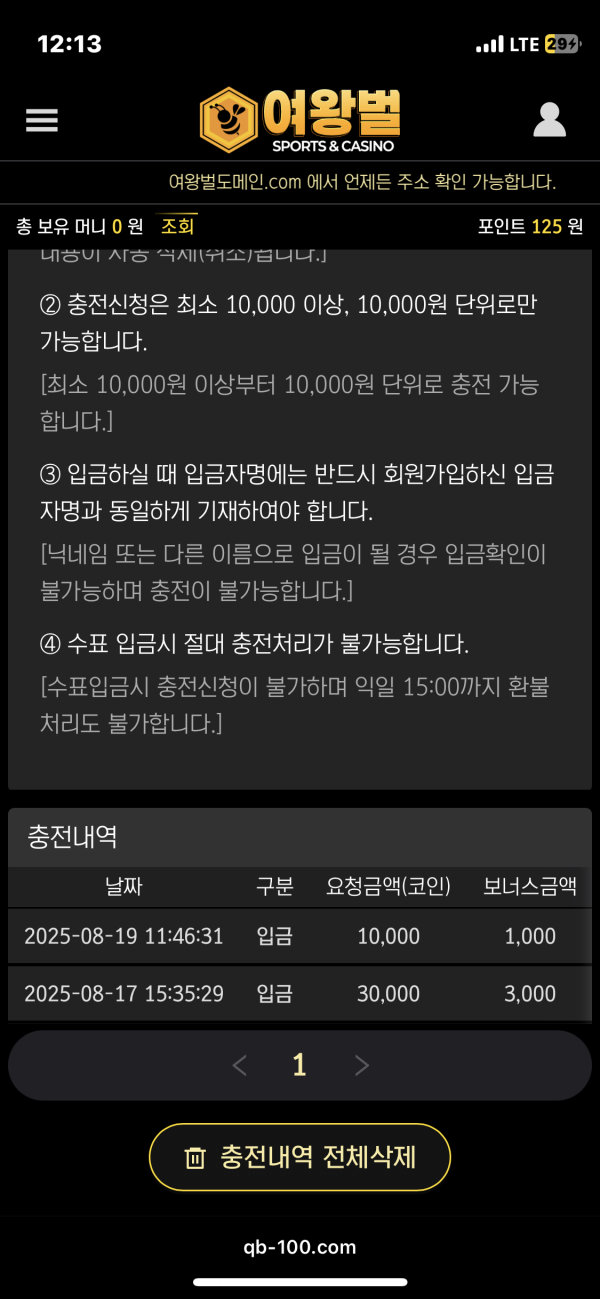600x1299 pixels.
Task: Go to previous page of charge history
Action: click(239, 1066)
